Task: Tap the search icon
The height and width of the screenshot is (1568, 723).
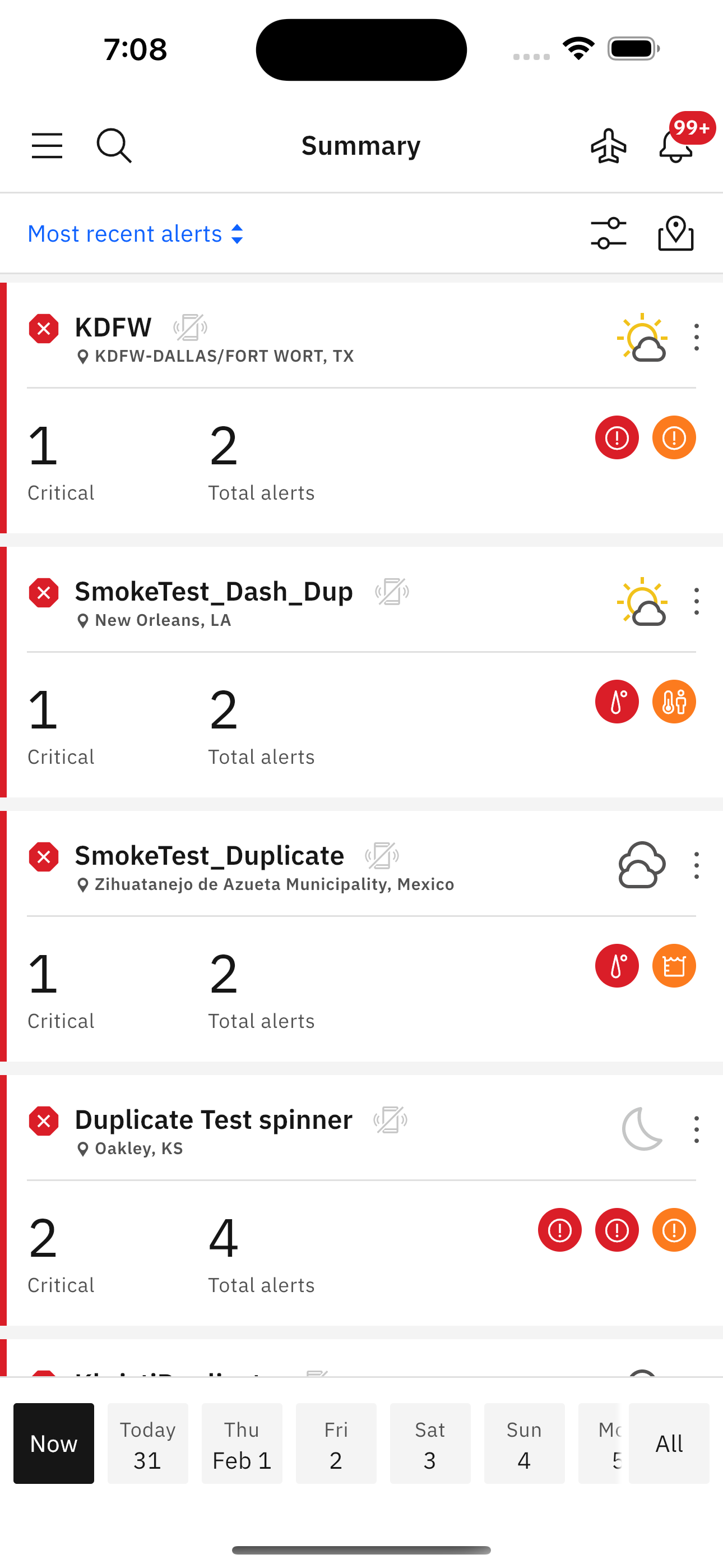Action: coord(114,145)
